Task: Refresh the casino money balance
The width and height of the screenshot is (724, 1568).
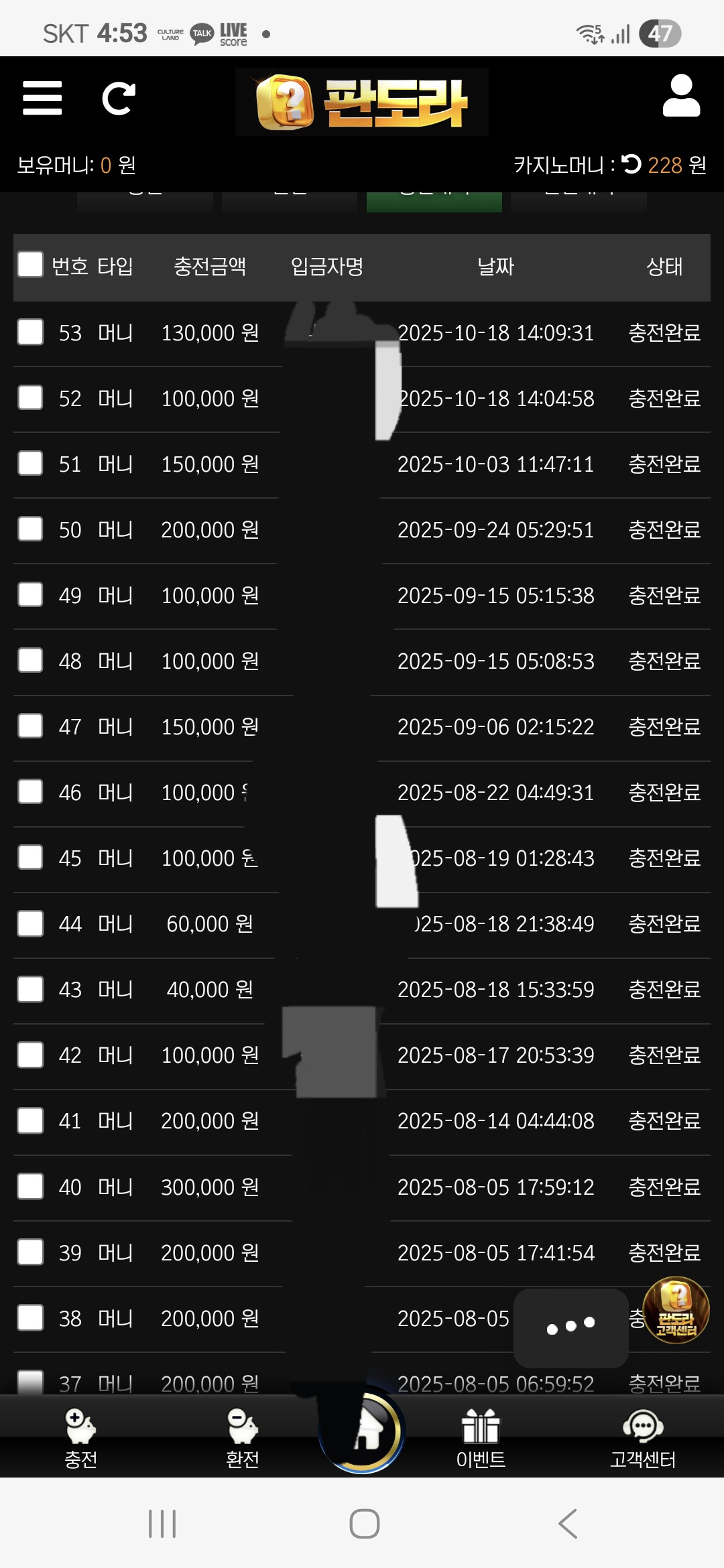Action: (631, 164)
